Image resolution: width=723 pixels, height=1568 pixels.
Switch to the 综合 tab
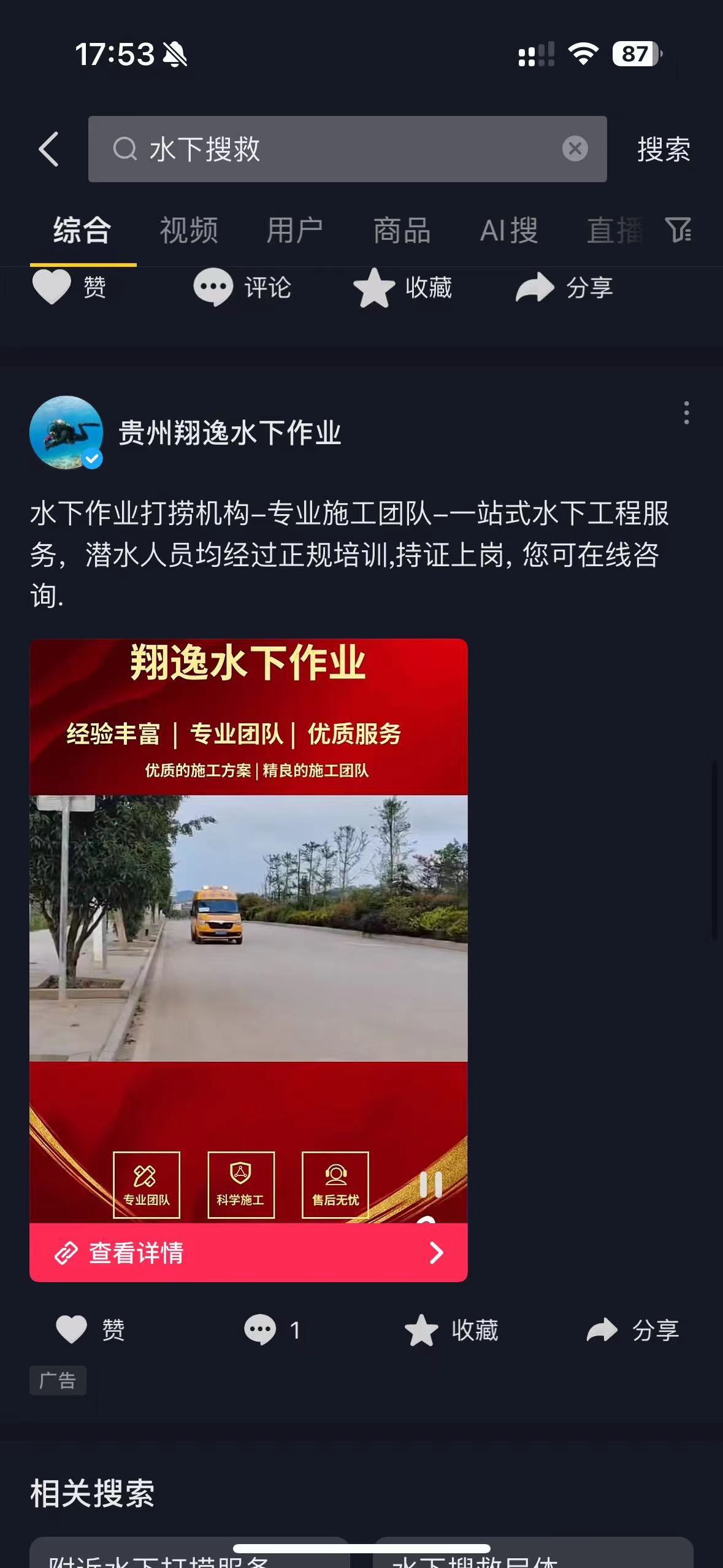[82, 231]
